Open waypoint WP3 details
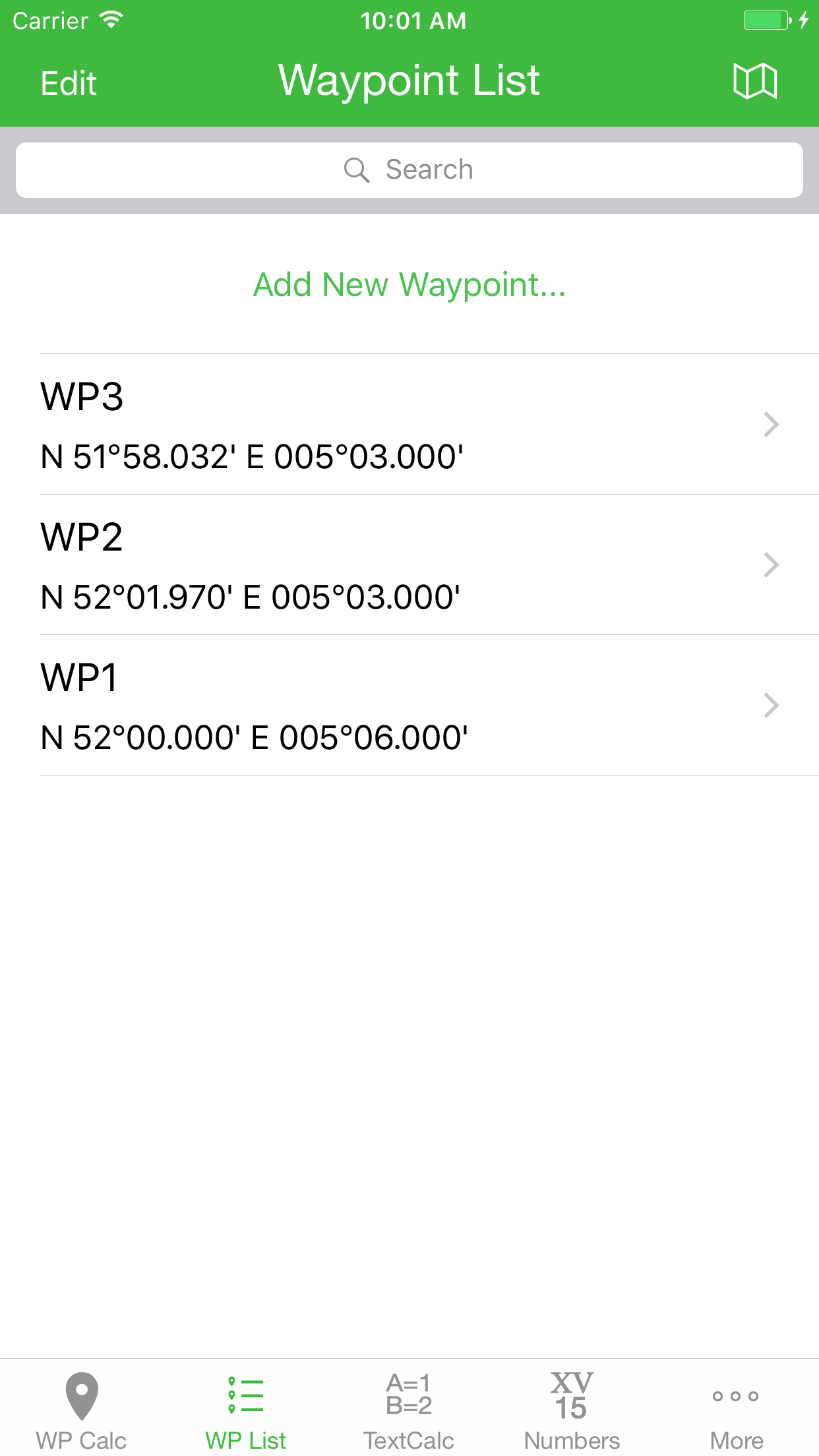The width and height of the screenshot is (819, 1456). pos(409,425)
